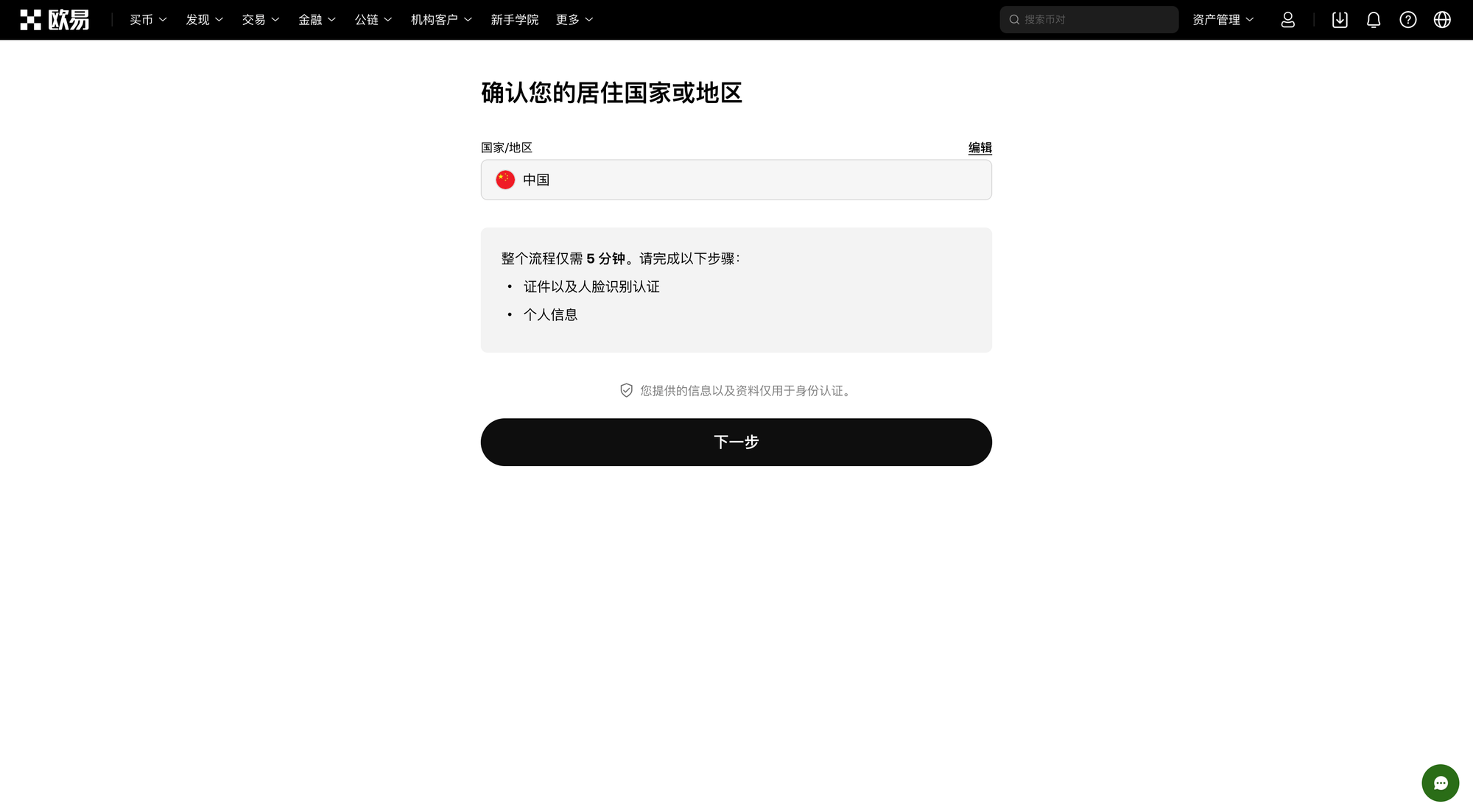This screenshot has width=1473, height=812.
Task: Expand the 金融 menu
Action: (x=317, y=20)
